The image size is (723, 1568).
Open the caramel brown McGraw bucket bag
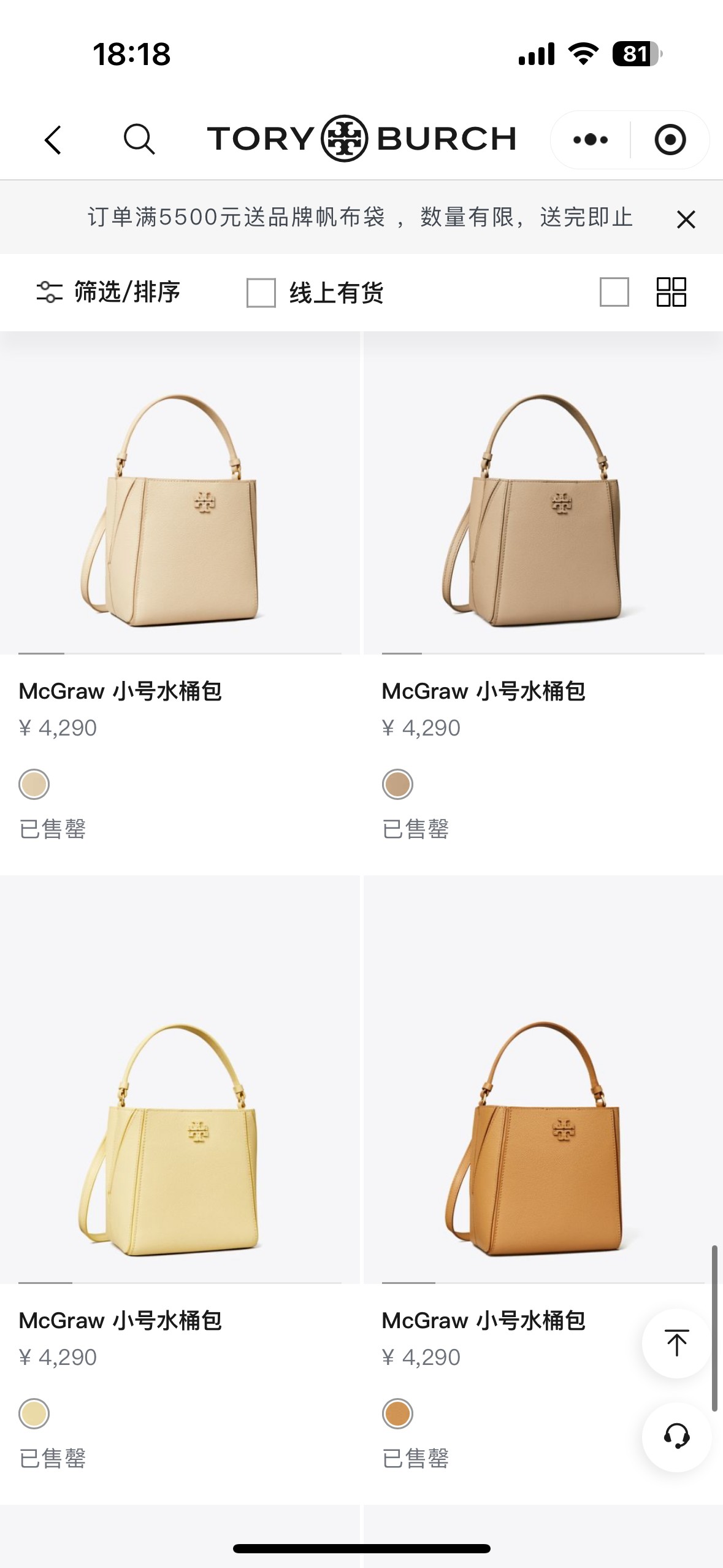[542, 1139]
